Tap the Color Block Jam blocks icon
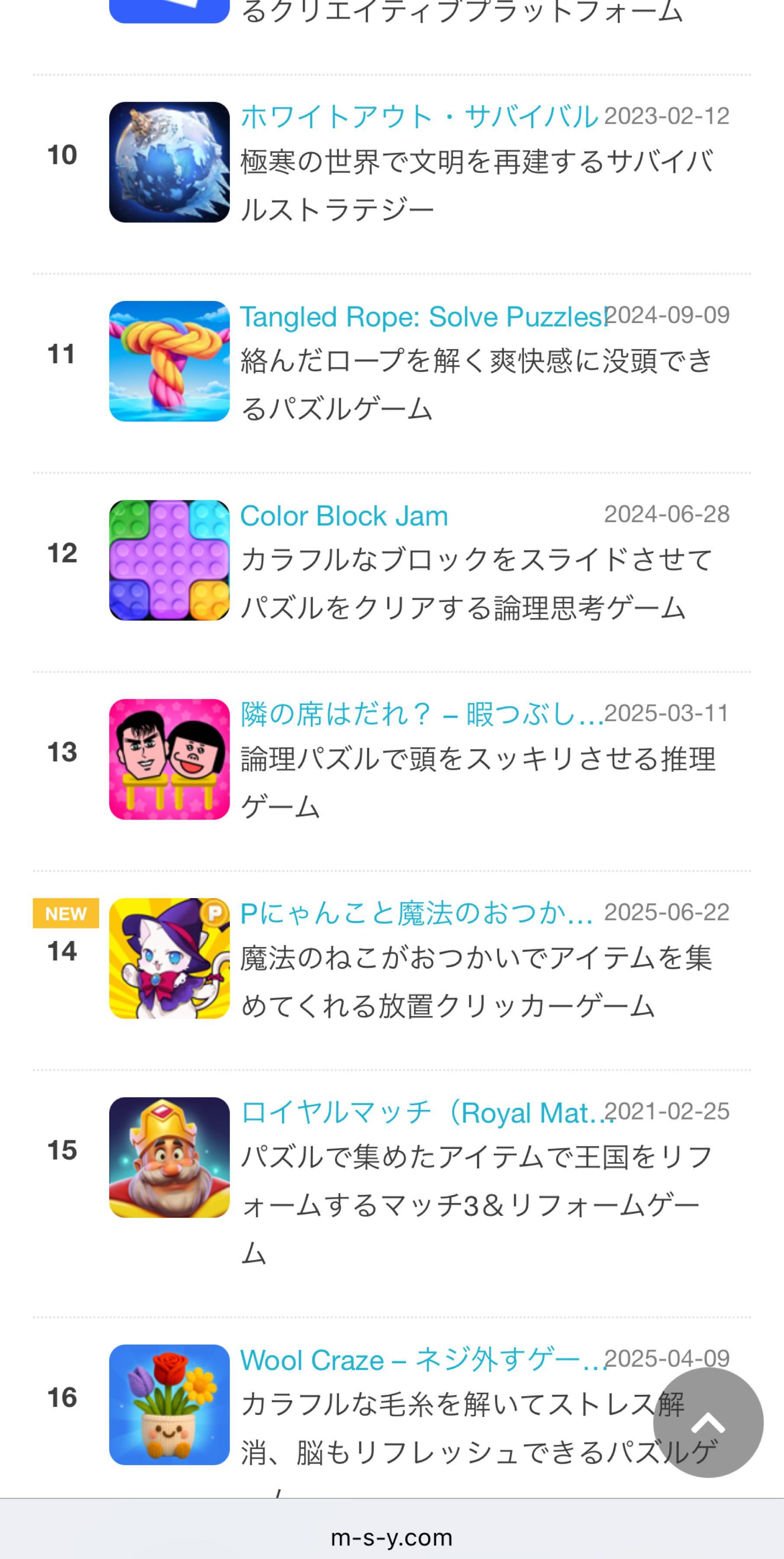784x1559 pixels. [169, 560]
